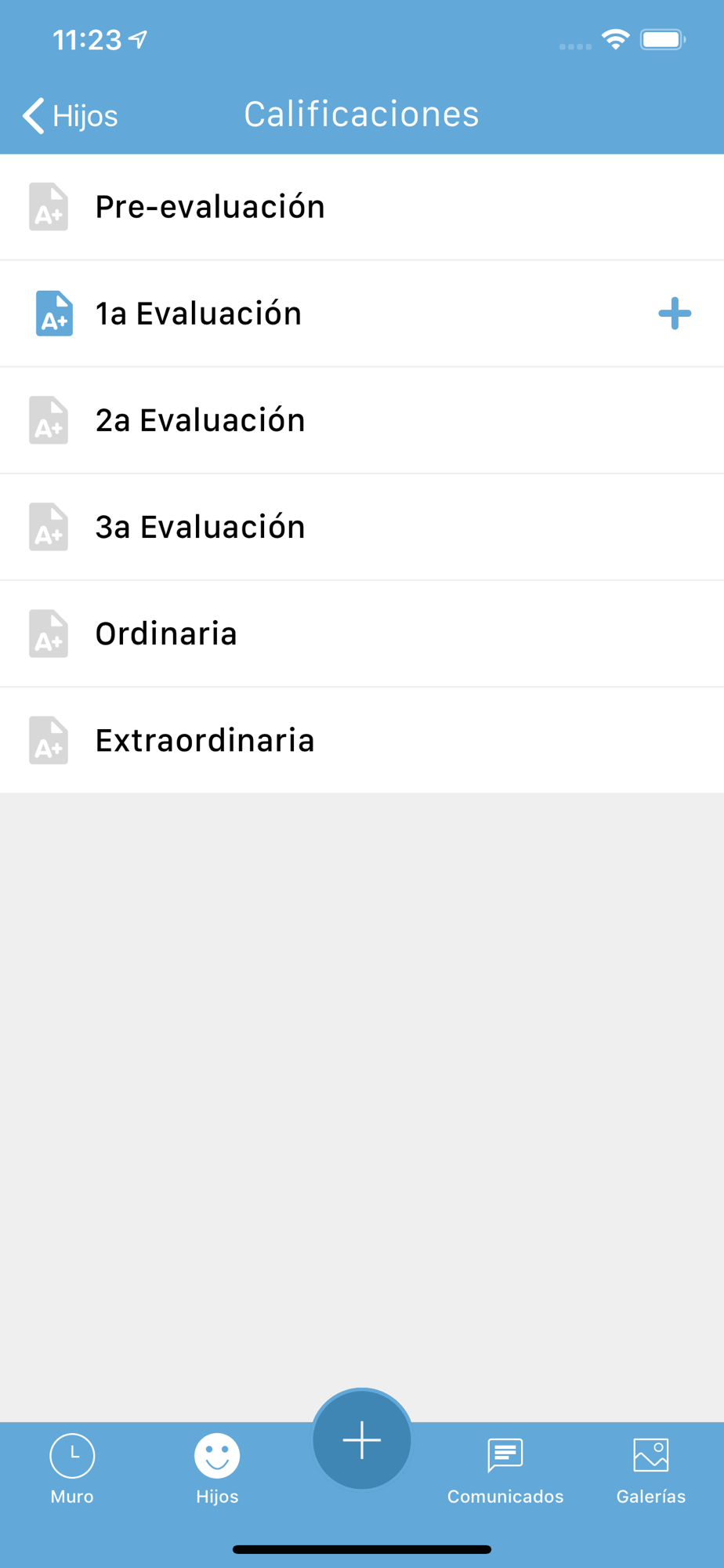The height and width of the screenshot is (1568, 724).
Task: Expand 1a Evaluación with the plus icon
Action: click(674, 314)
